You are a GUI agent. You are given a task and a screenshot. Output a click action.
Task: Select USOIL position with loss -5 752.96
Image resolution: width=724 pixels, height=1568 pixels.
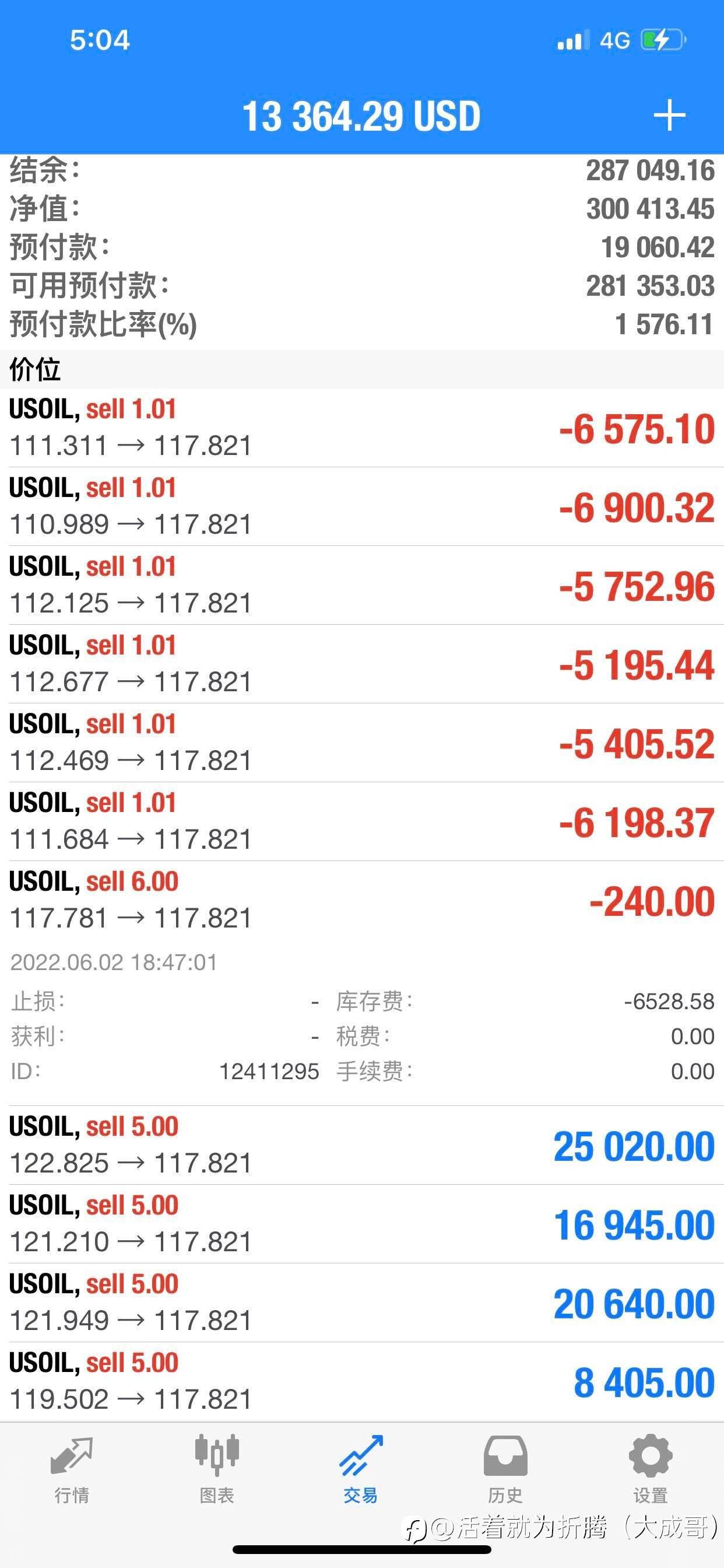(362, 585)
